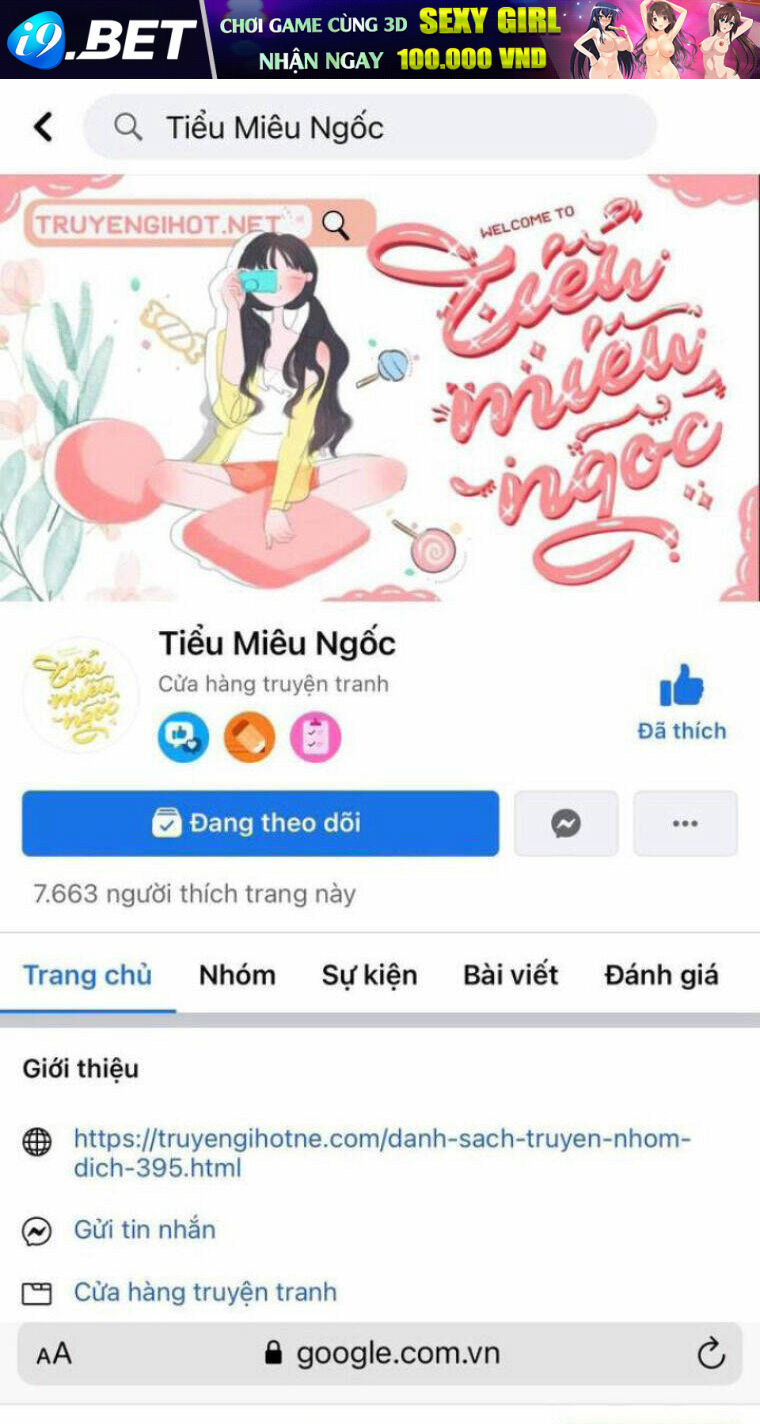
Task: Switch to the Nhóm tab
Action: 237,975
